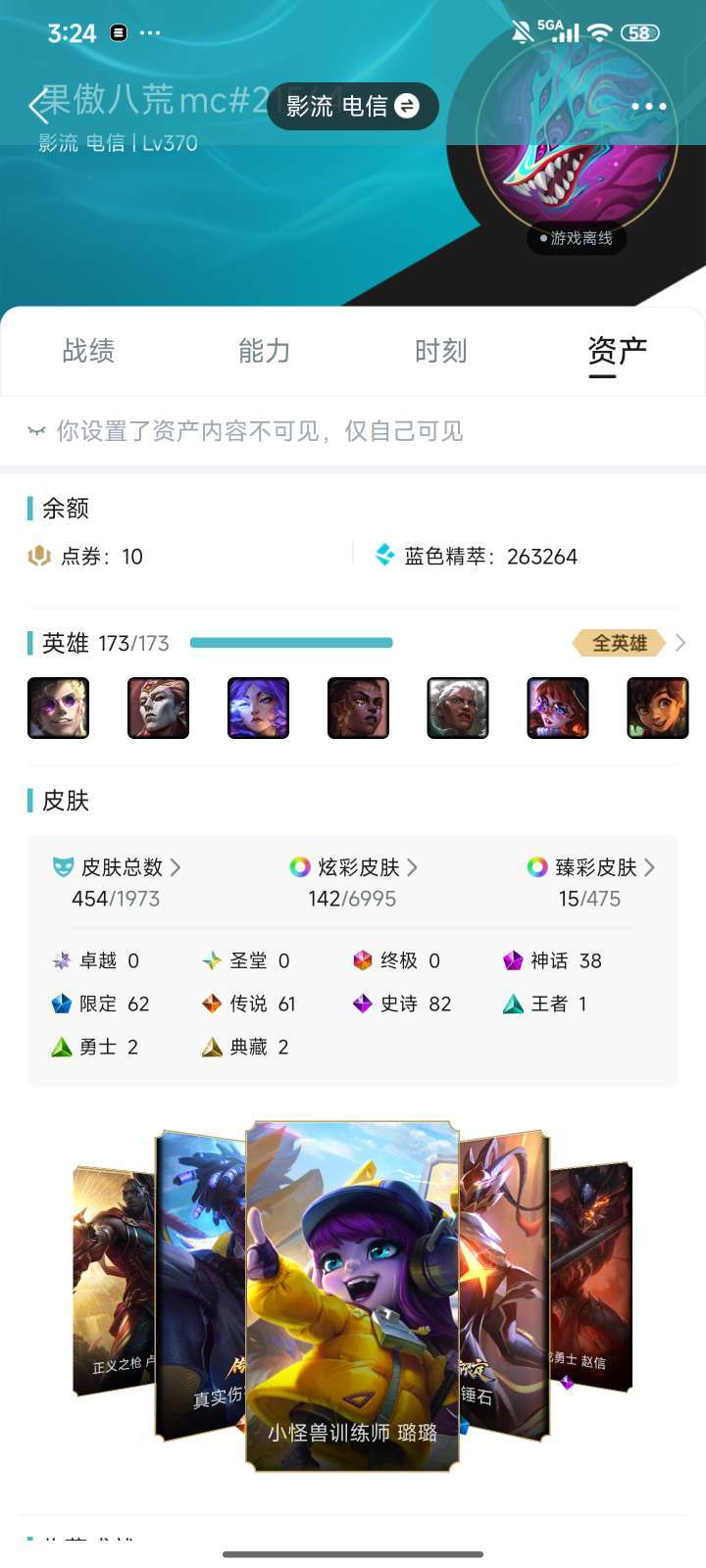
Task: Open the 小怪兽训练师 璐璐 skin card
Action: [352, 1296]
